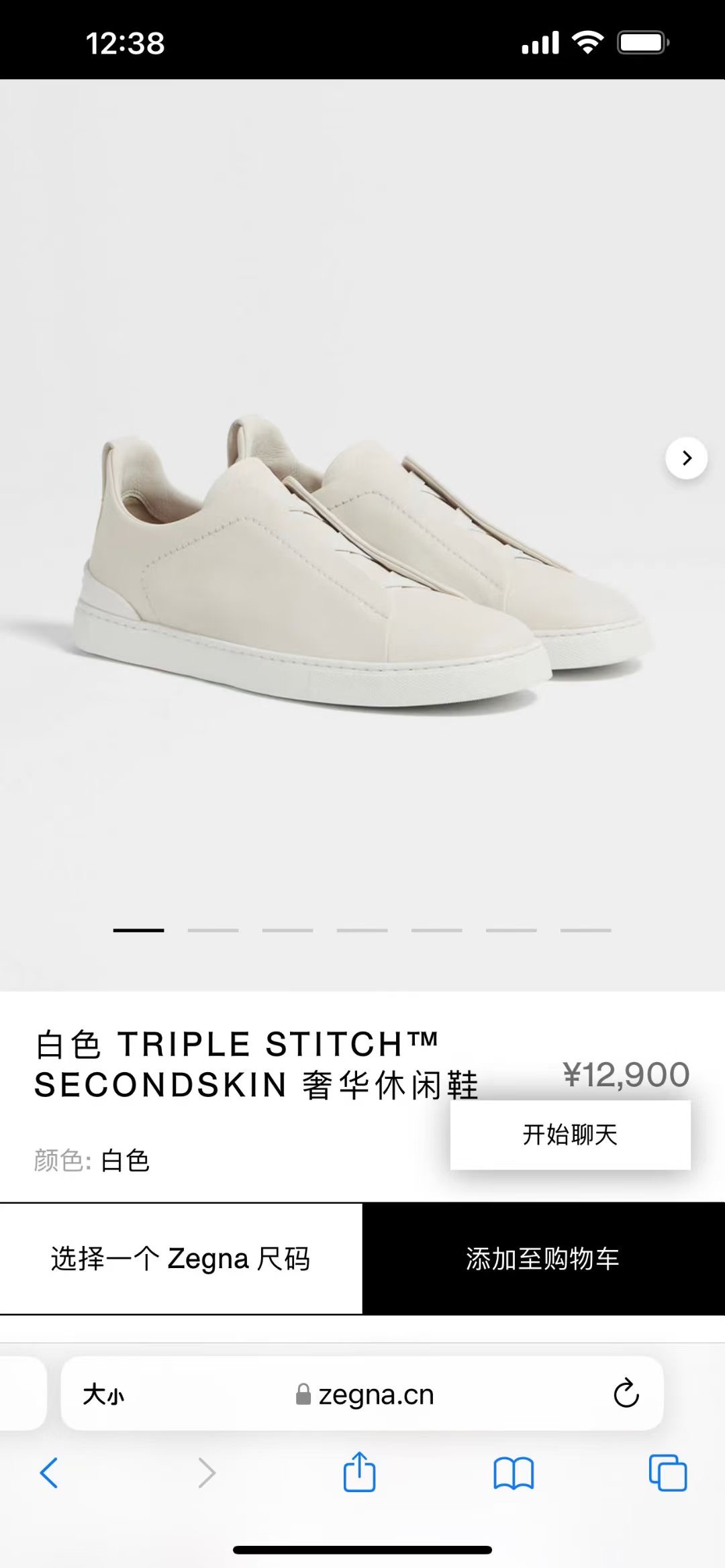Reload the zegna.cn page
This screenshot has height=1568, width=725.
click(x=626, y=1394)
